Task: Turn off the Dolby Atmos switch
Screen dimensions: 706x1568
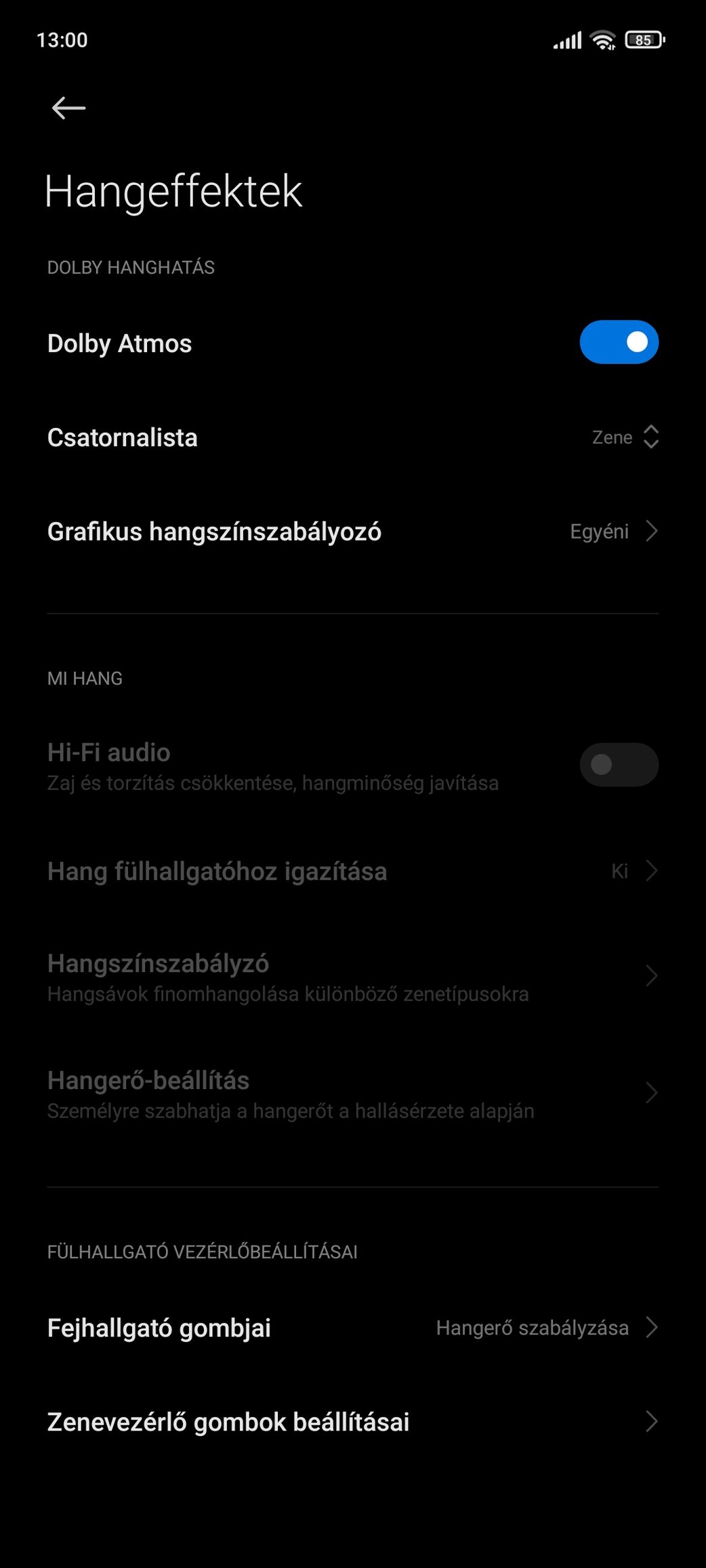Action: tap(619, 342)
